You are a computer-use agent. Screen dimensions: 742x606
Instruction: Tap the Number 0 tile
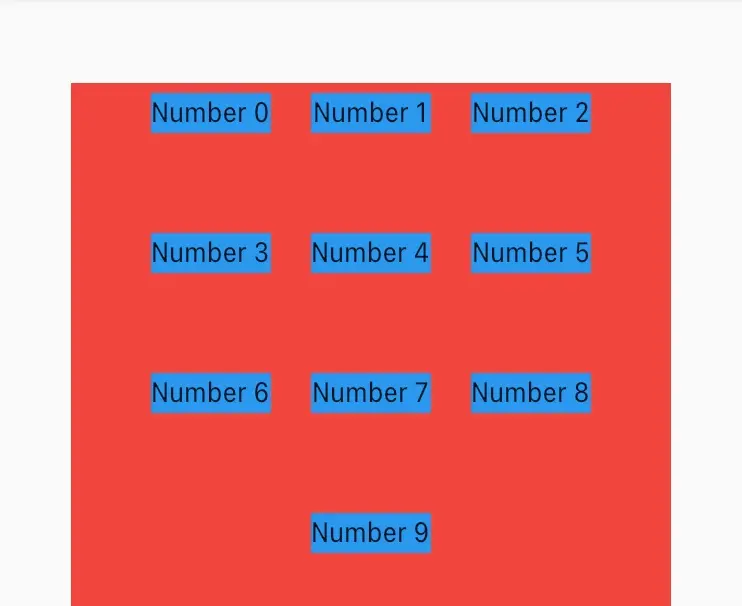211,113
